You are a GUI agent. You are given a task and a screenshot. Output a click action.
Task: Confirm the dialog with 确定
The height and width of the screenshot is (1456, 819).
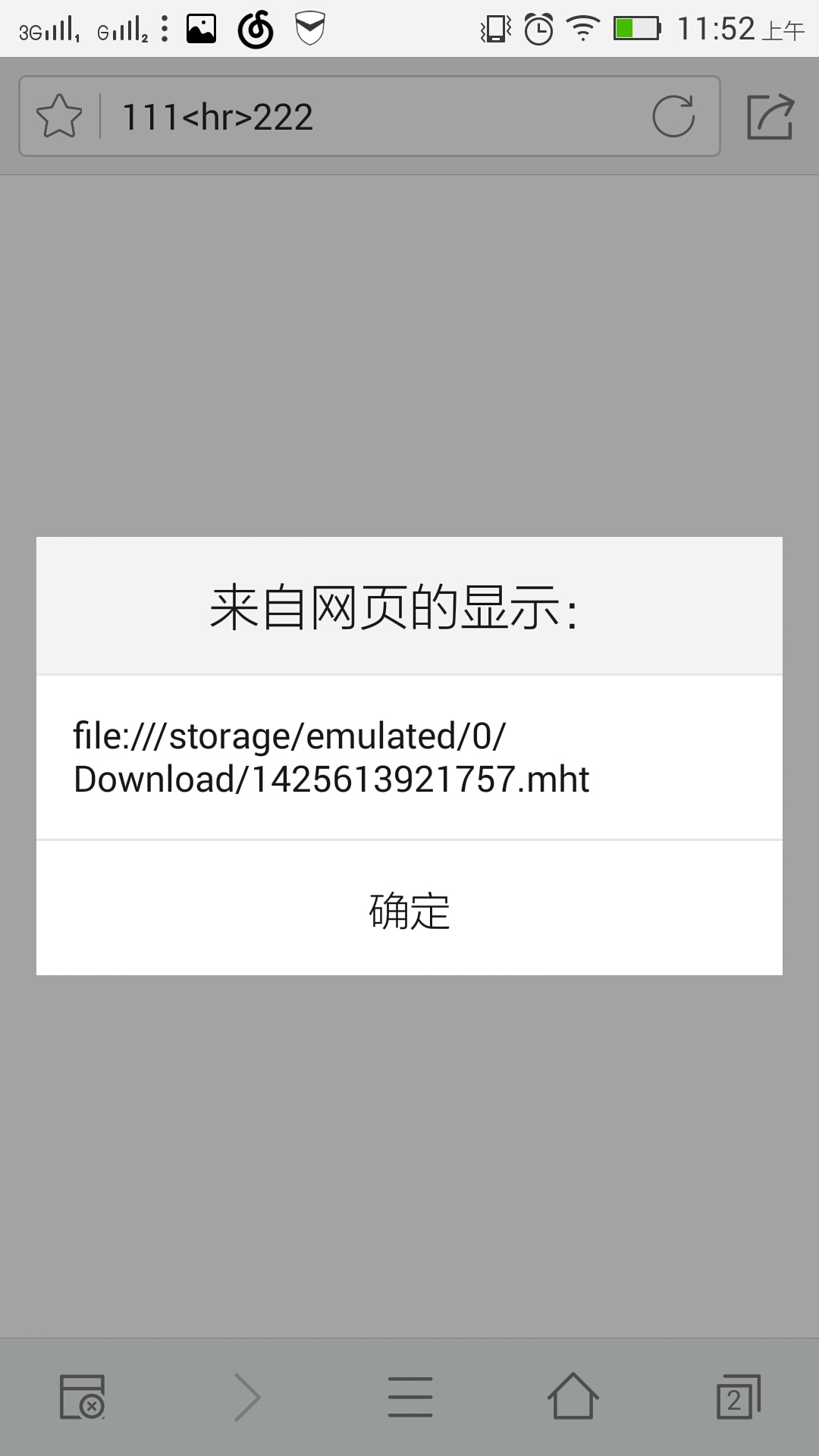(409, 908)
